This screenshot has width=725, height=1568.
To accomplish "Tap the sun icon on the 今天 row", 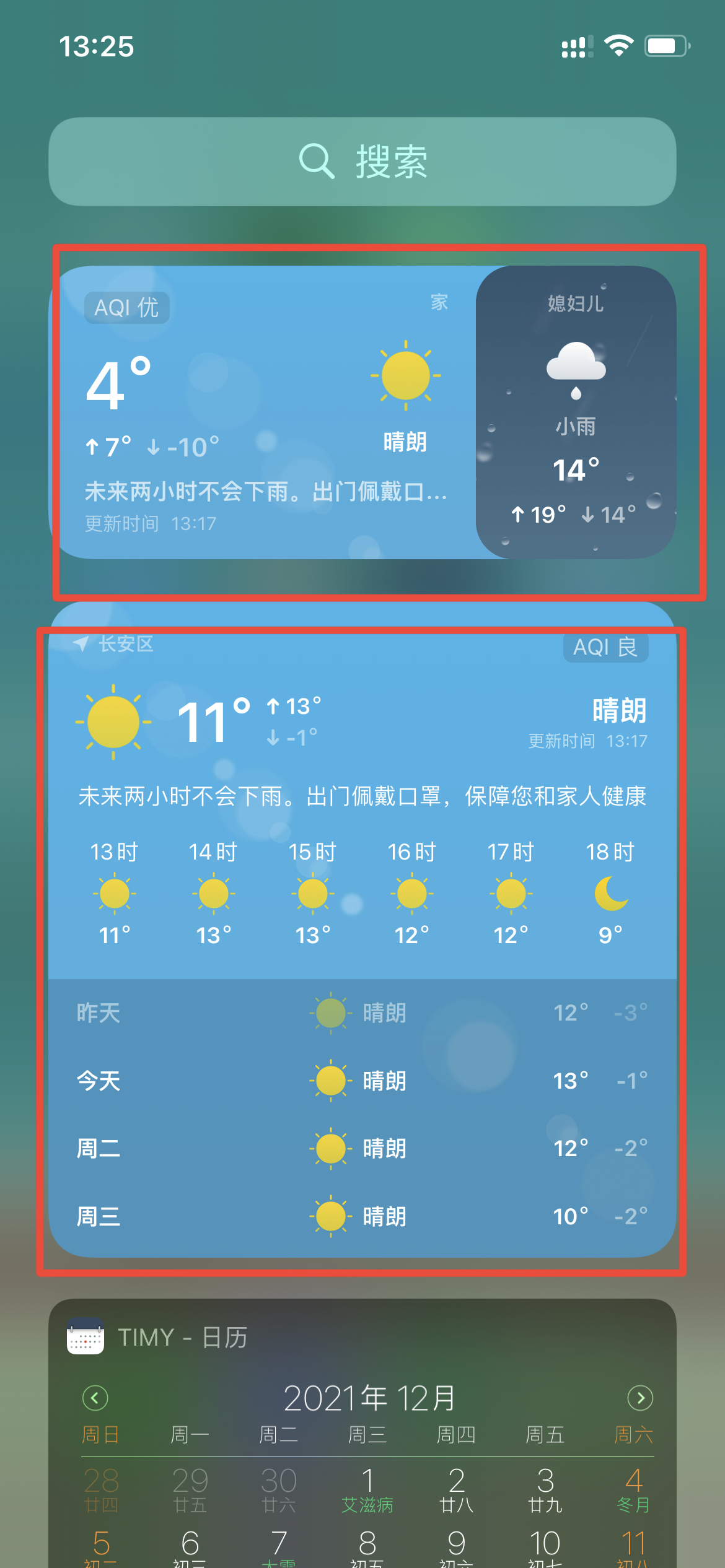I will [x=330, y=1080].
